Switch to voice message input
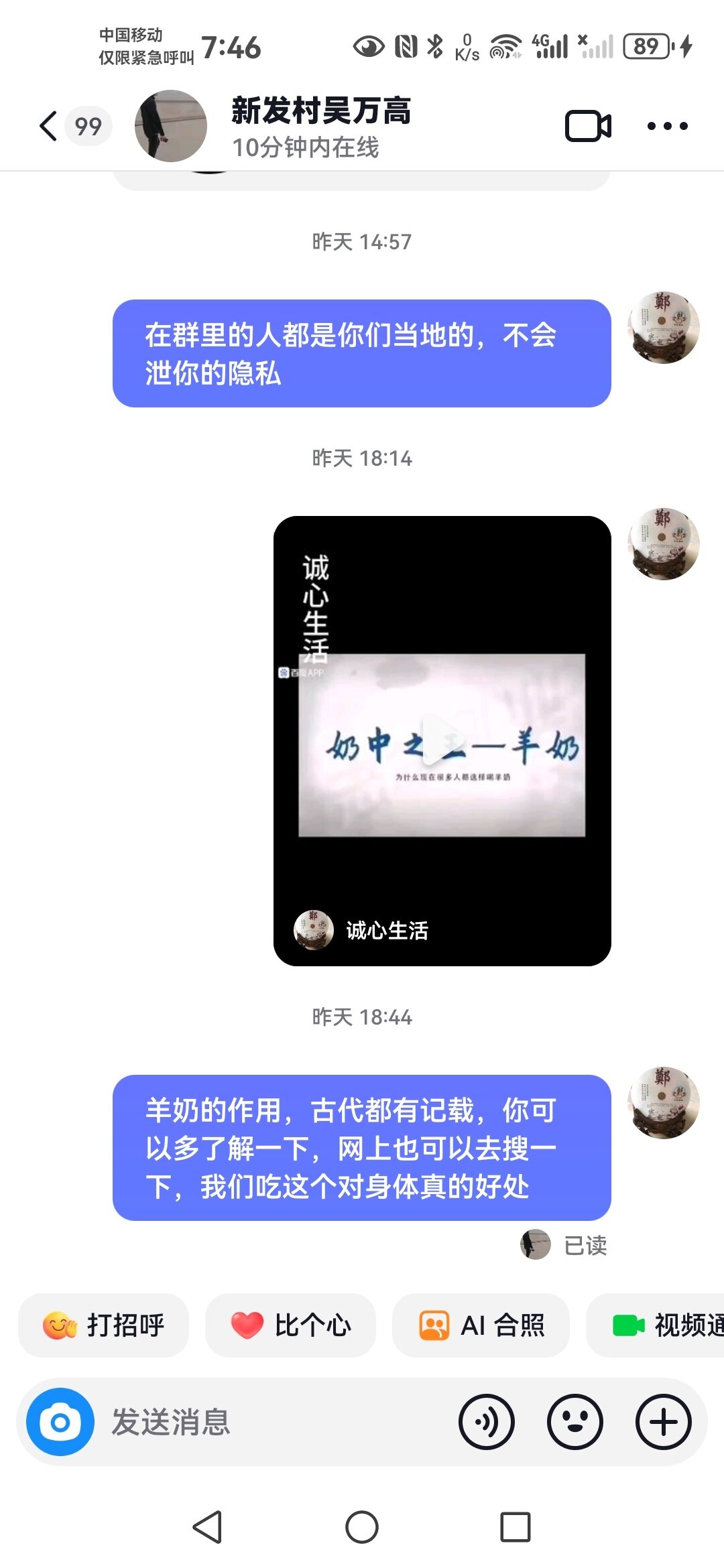This screenshot has height=1568, width=724. 486,1422
